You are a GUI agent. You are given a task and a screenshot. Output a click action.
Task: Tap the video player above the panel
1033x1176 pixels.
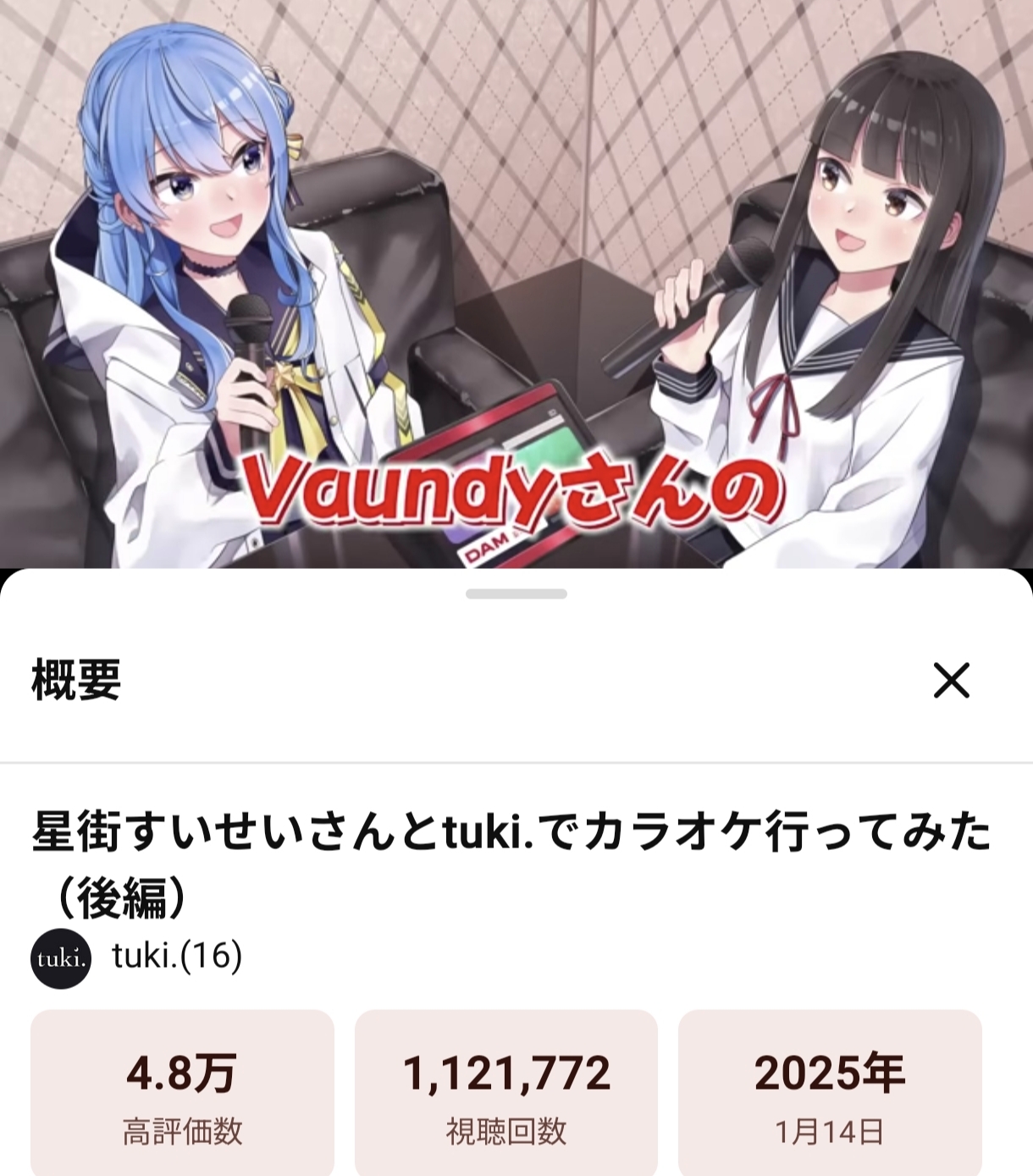tap(516, 284)
